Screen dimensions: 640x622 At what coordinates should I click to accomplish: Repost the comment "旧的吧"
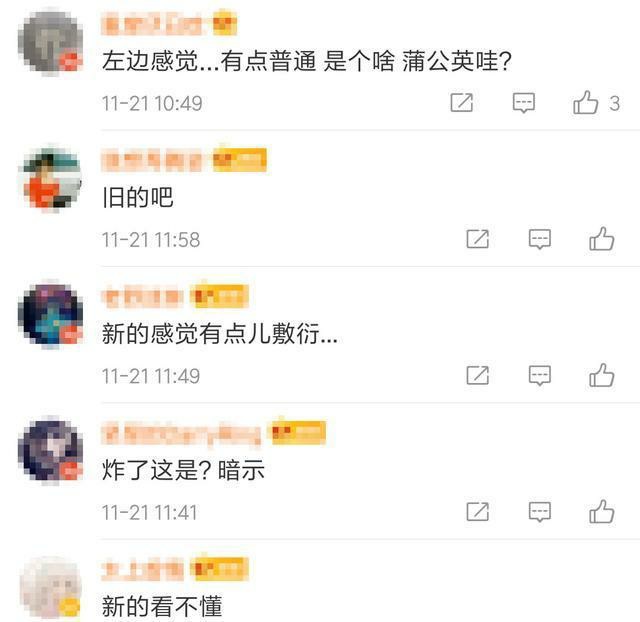(x=478, y=239)
